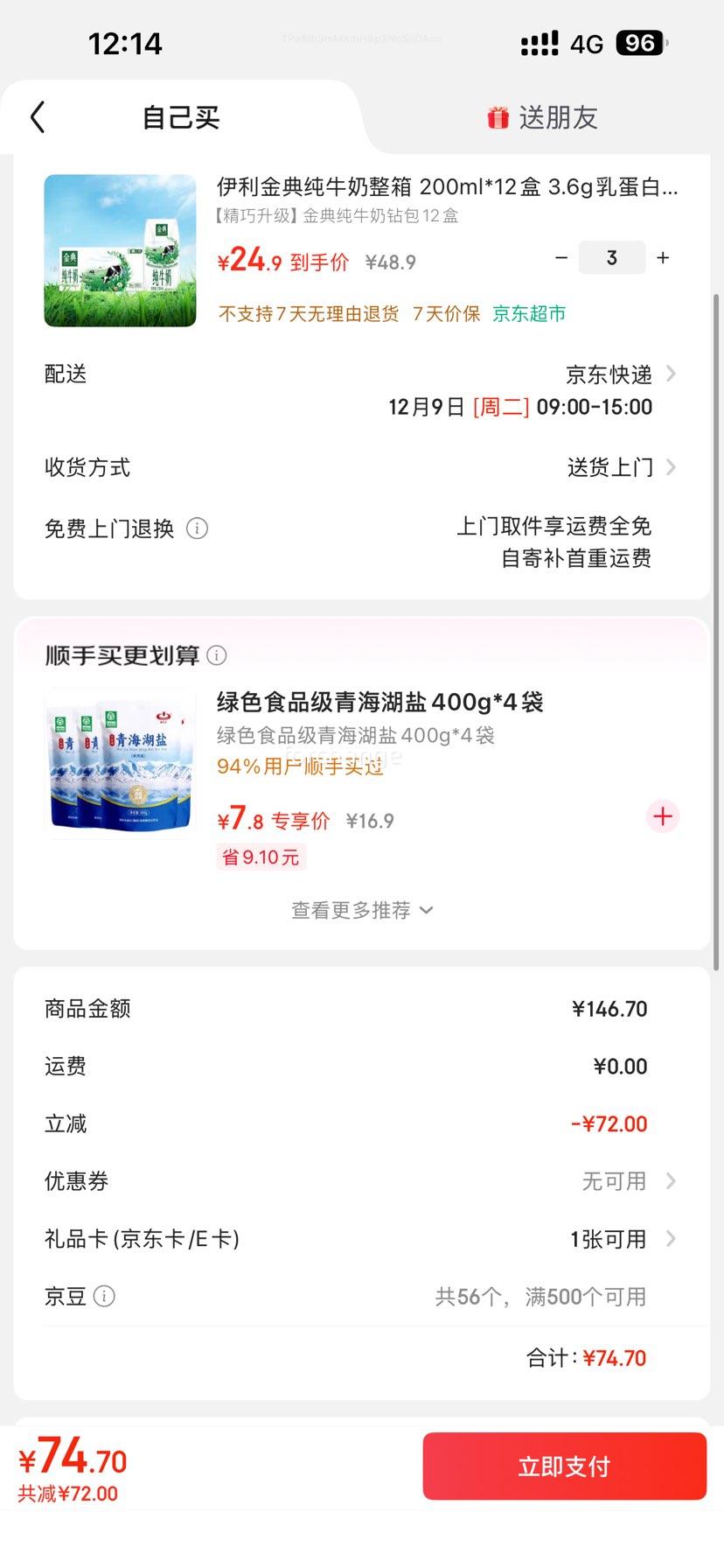Open the info icon beside 免费上门退换

pos(198,528)
